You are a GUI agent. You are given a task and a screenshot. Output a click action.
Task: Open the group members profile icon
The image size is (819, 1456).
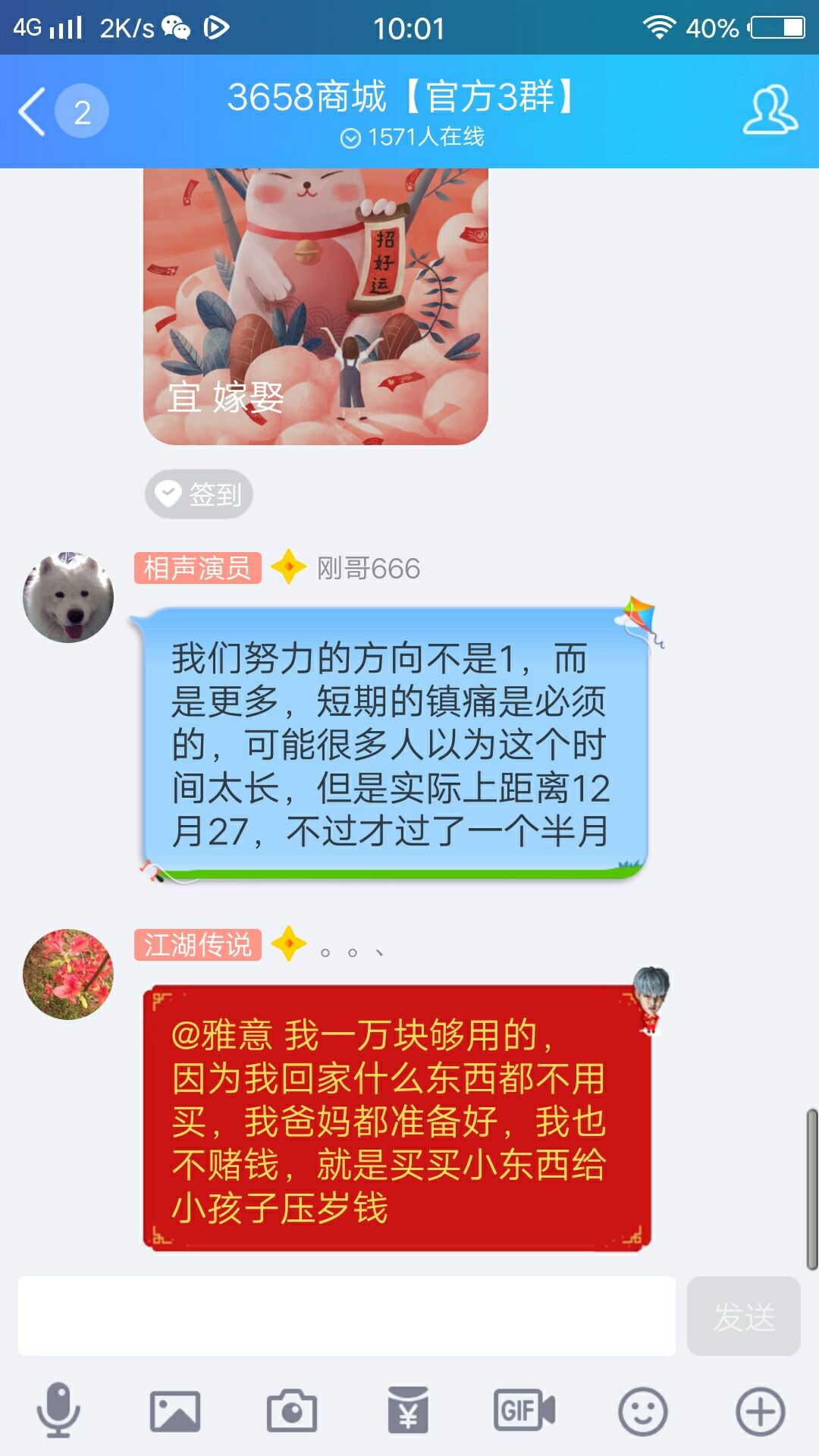point(769,111)
